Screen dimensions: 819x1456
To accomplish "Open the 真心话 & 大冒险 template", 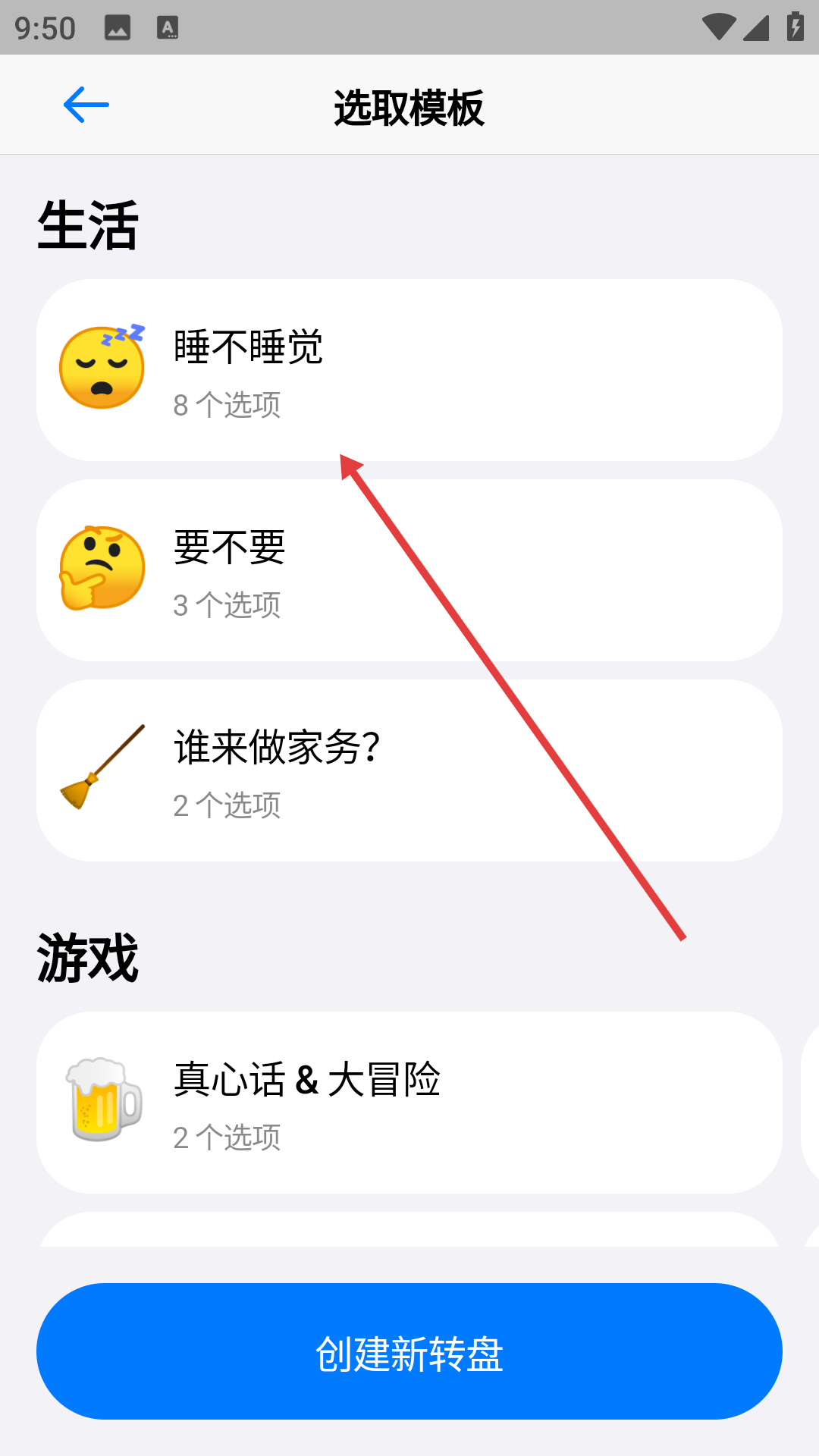I will [x=409, y=1103].
